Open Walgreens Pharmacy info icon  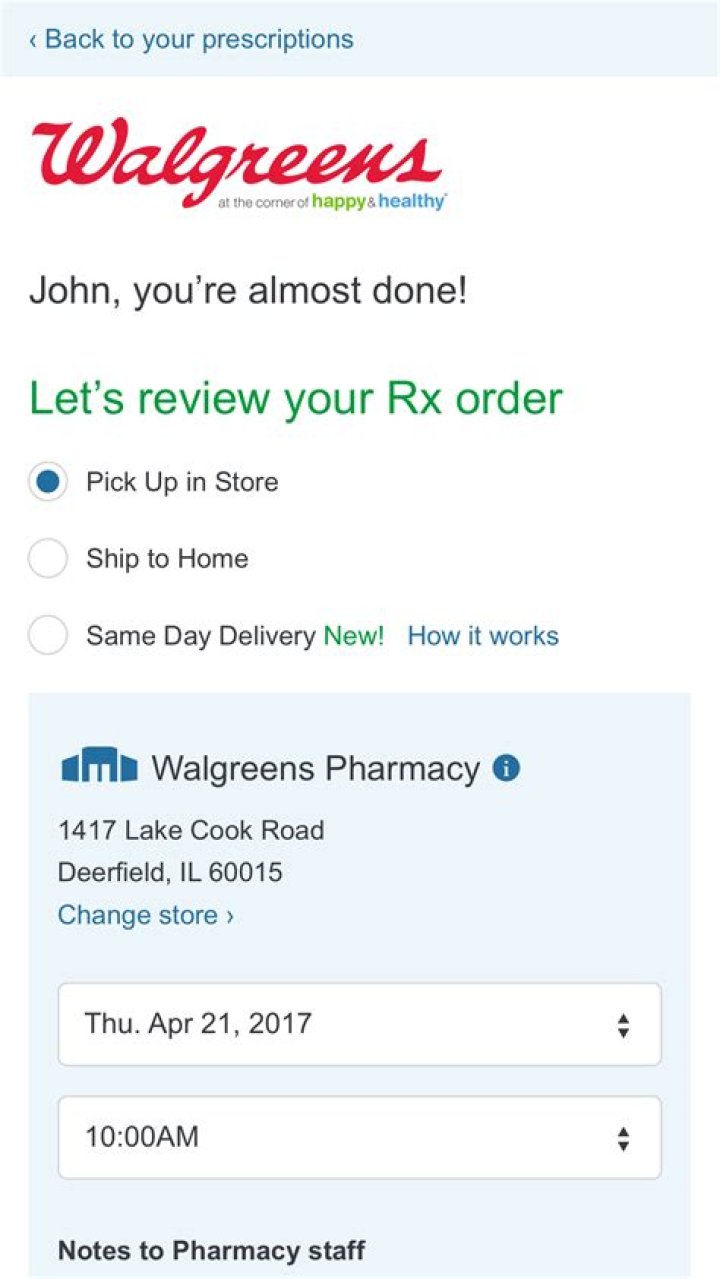click(507, 769)
